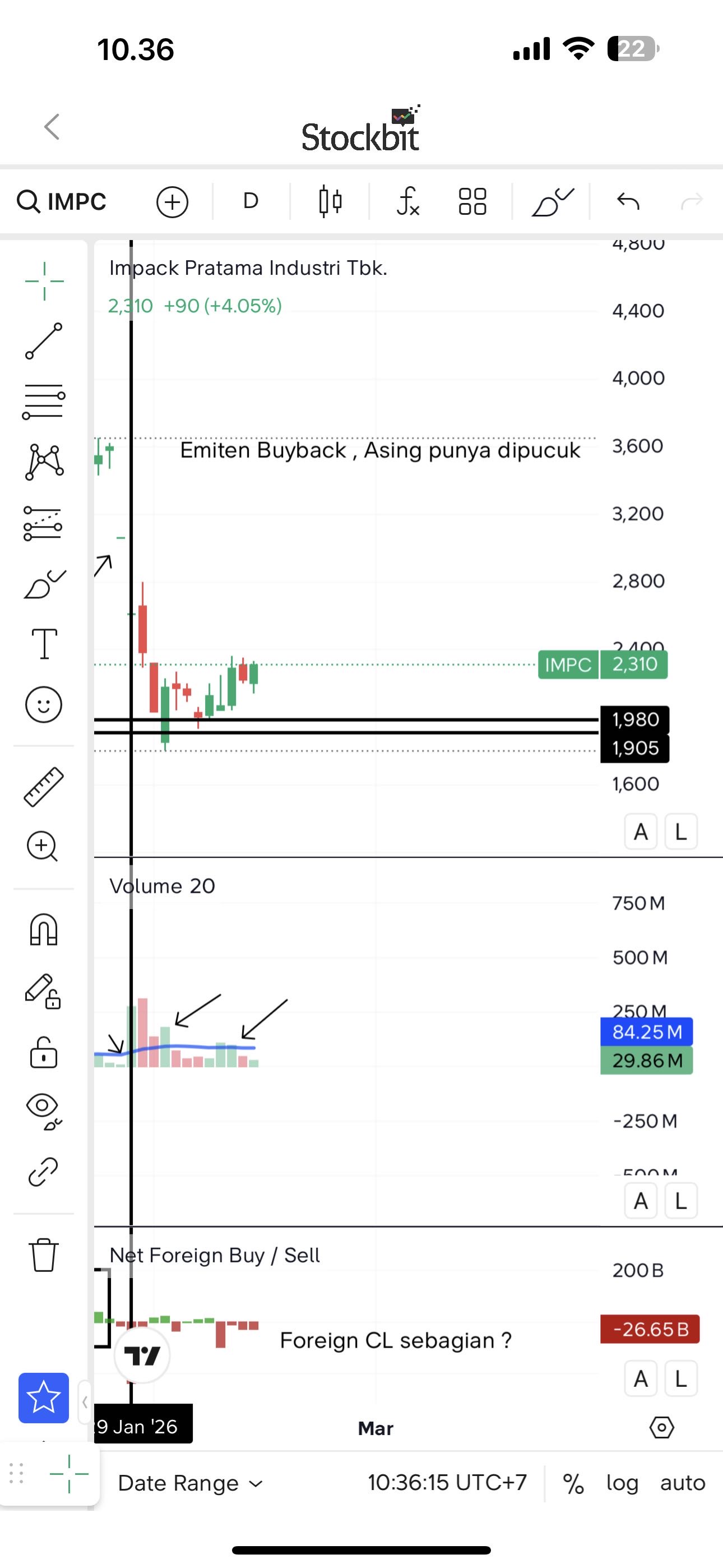Delete drawings with the trash icon

[x=44, y=1255]
